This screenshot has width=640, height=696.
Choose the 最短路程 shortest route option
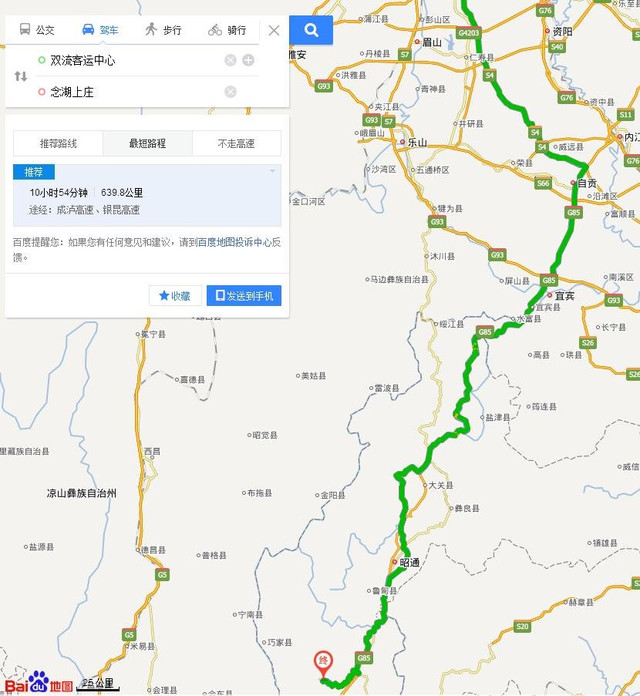147,143
